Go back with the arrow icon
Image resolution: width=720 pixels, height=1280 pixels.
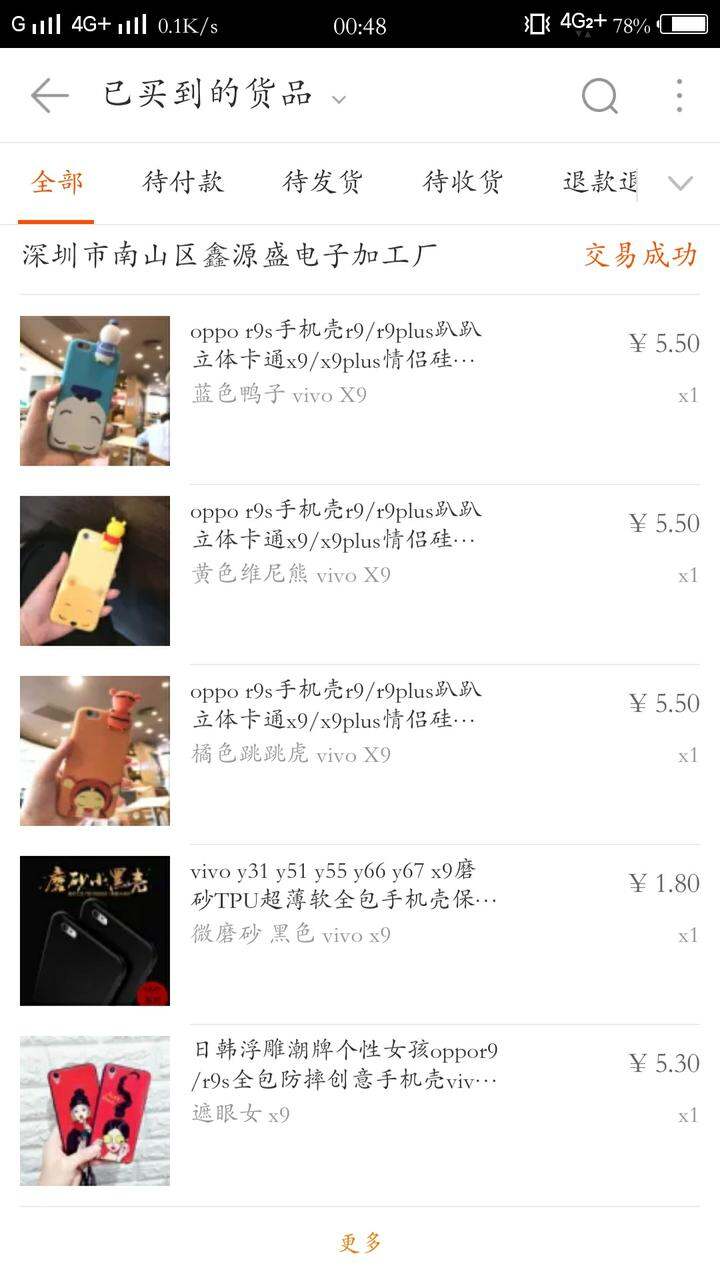pos(49,96)
